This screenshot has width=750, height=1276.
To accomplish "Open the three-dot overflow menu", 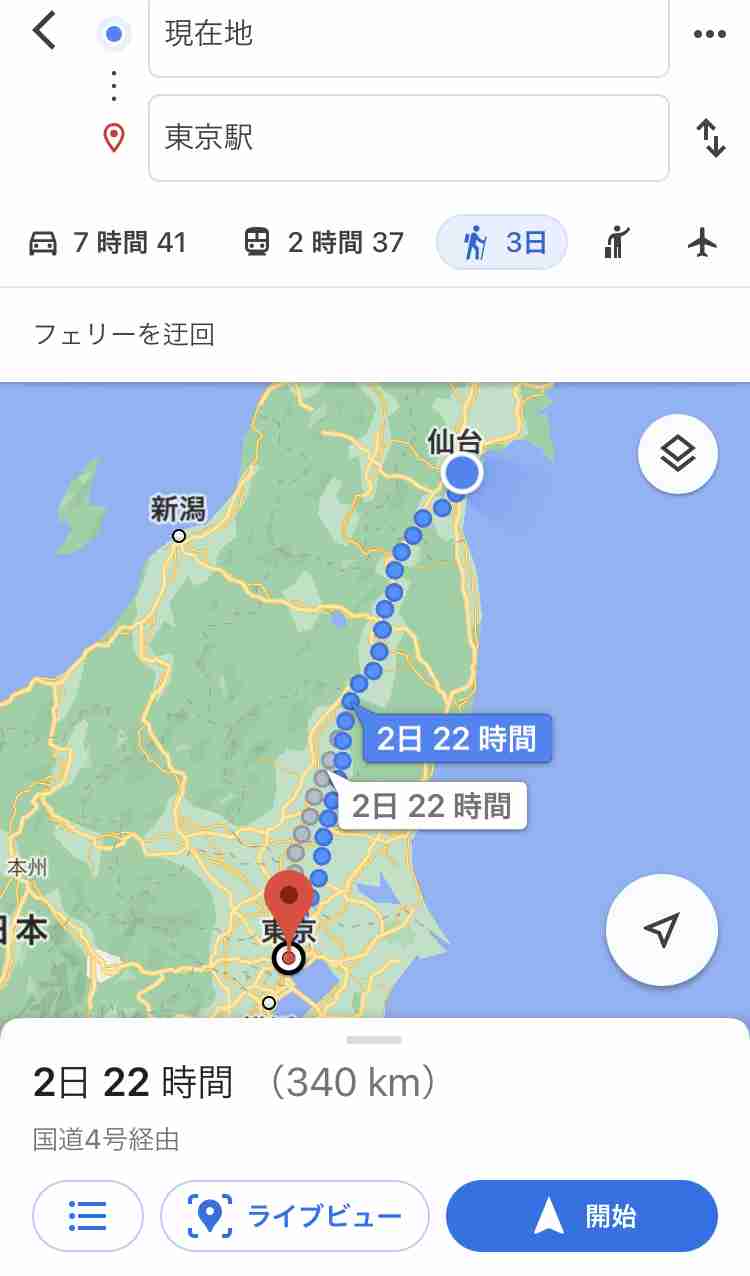I will coord(710,34).
